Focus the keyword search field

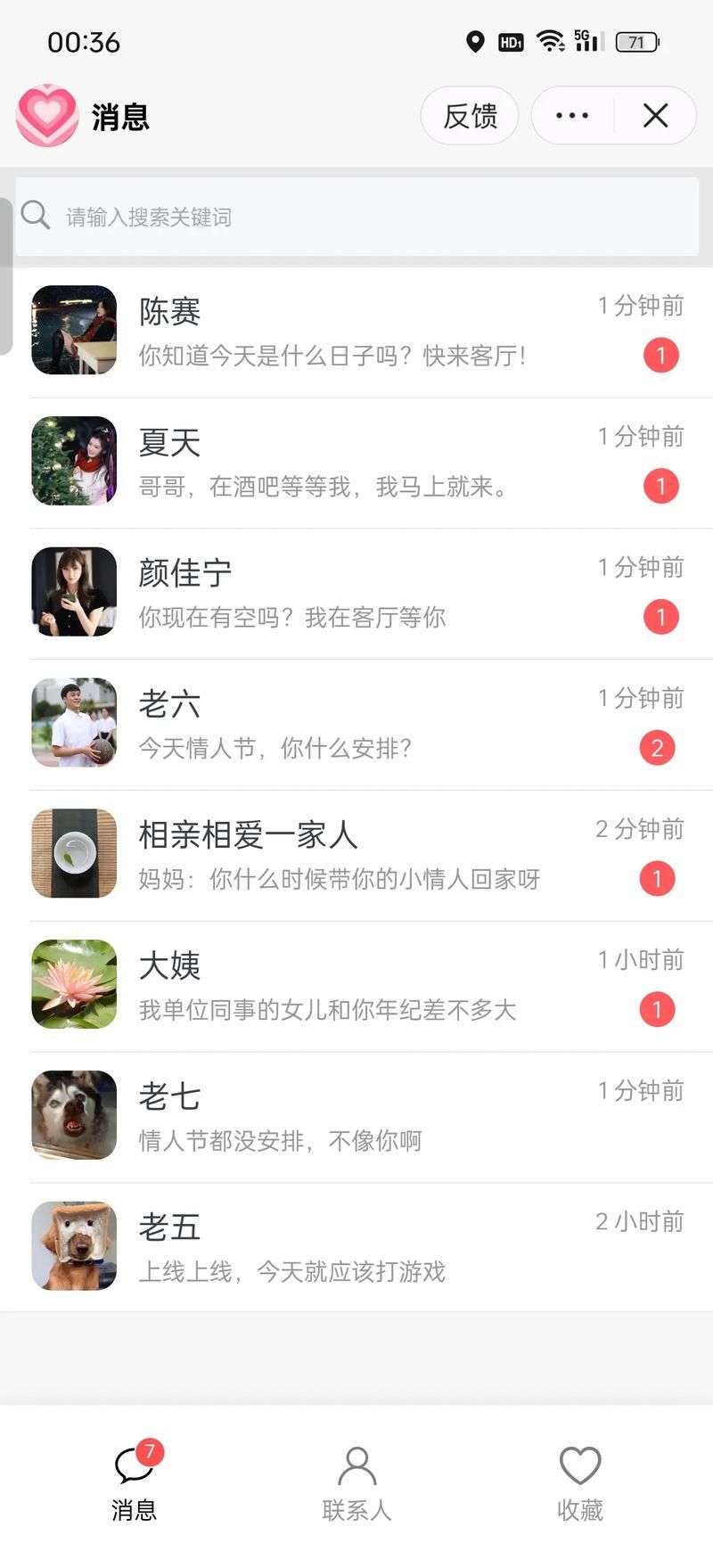click(x=356, y=217)
